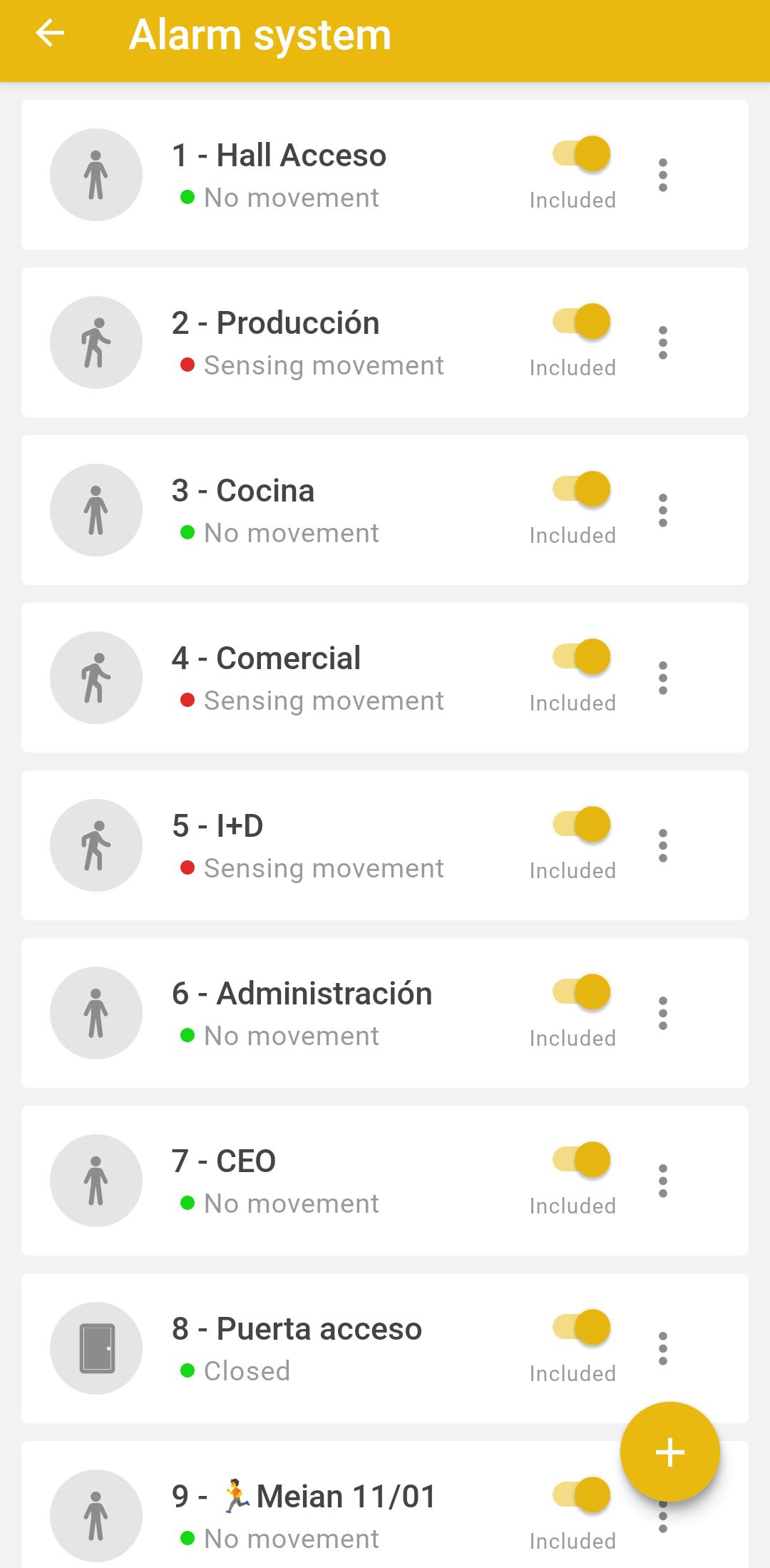The image size is (770, 1568).
Task: Exclude the Administración sensor via its switch
Action: [582, 992]
